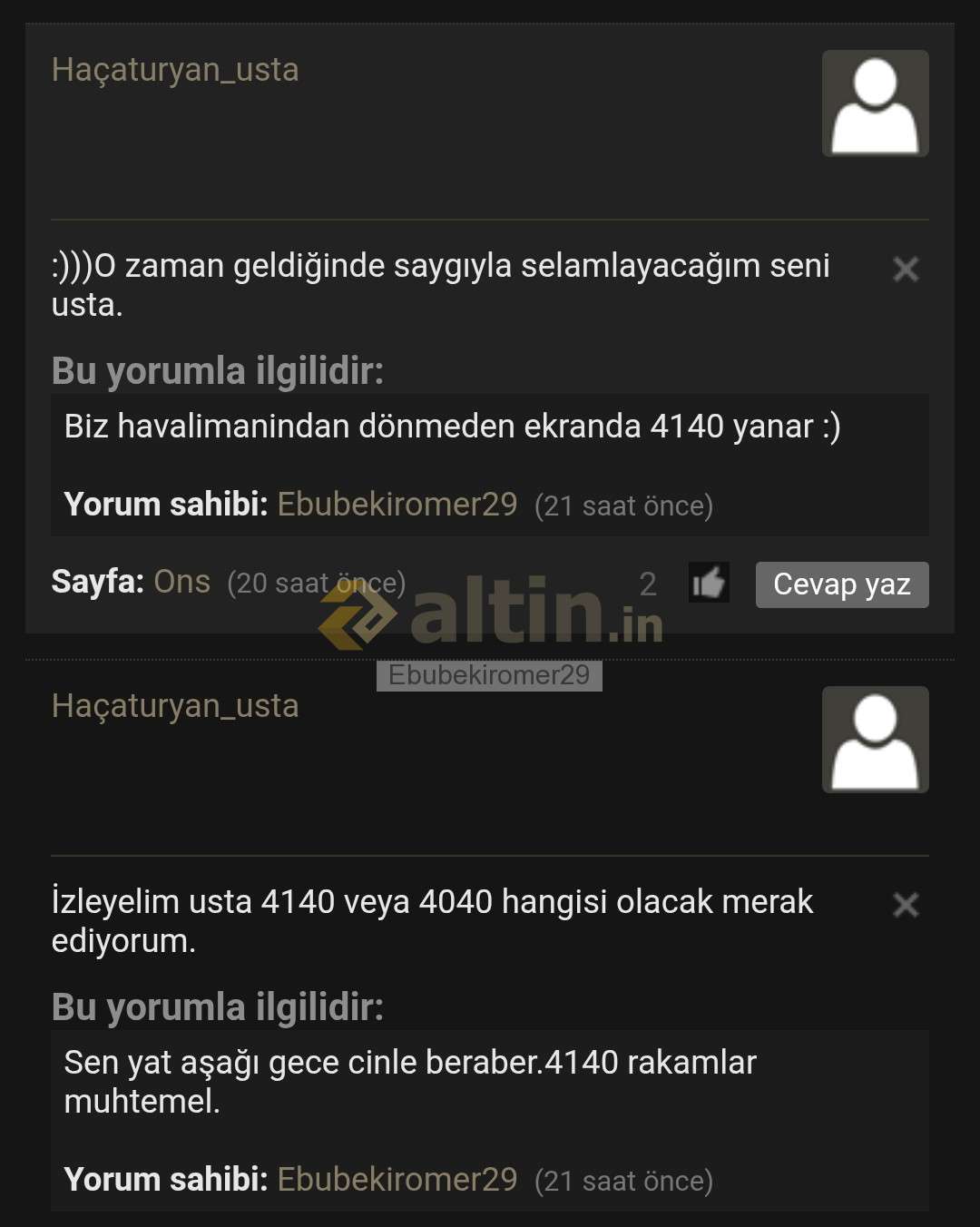View avatar of the second Haçaturyan_usta comment
Viewport: 980px width, 1227px height.
[875, 740]
